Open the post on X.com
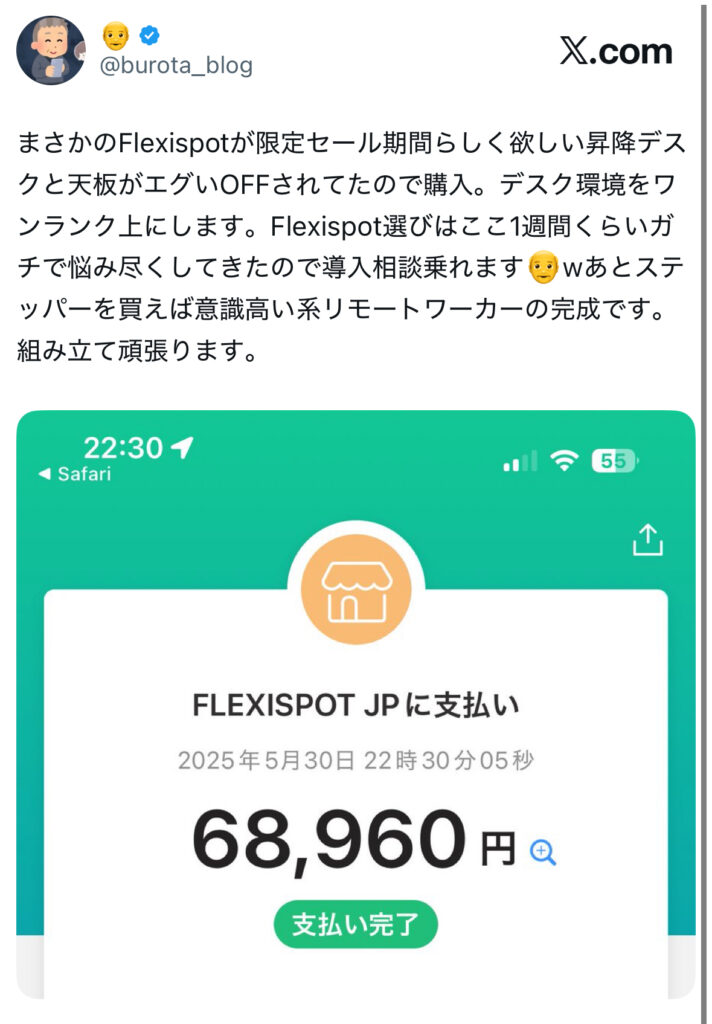Image resolution: width=712 pixels, height=1024 pixels. tap(614, 52)
